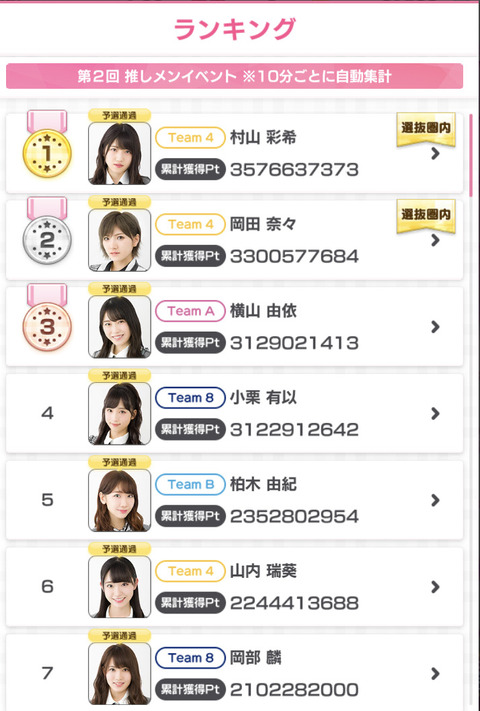
Task: View details for 横山 由依
Action: click(234, 326)
